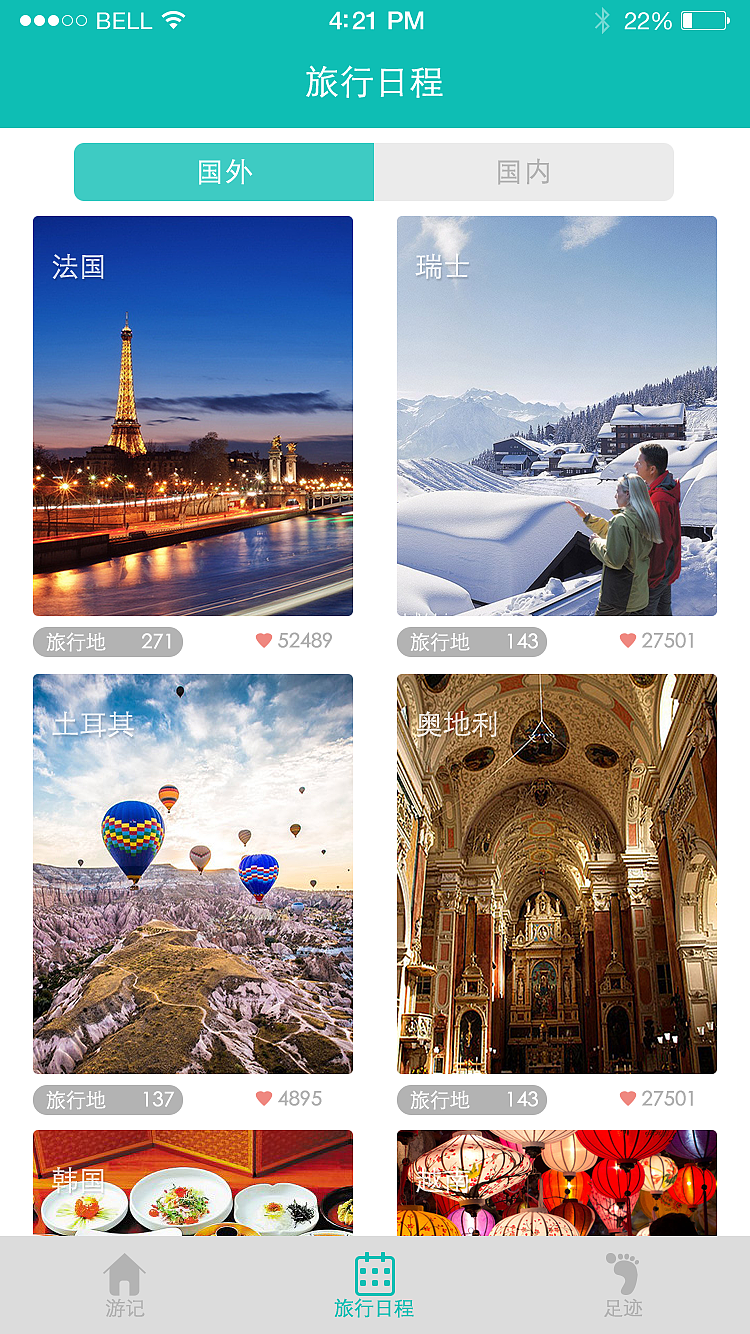Like the 奥地利 card's heart icon
This screenshot has width=750, height=1334.
(x=628, y=1099)
